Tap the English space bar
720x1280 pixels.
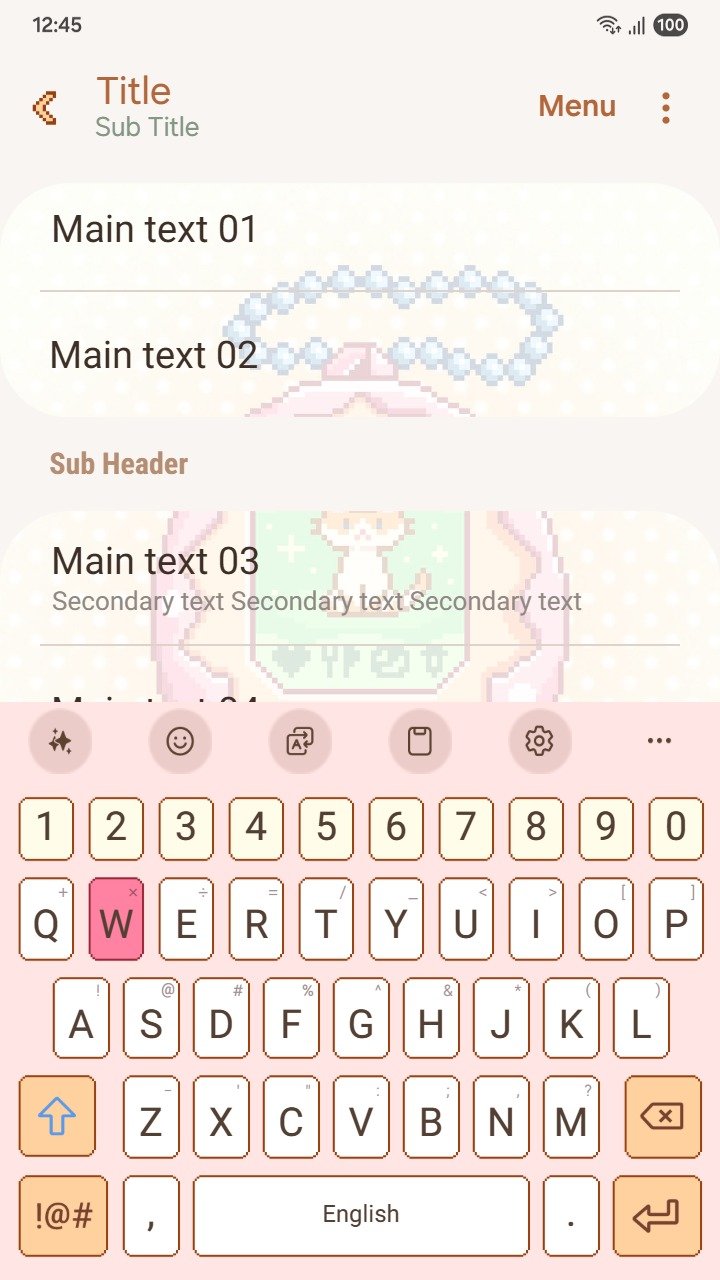(361, 1216)
